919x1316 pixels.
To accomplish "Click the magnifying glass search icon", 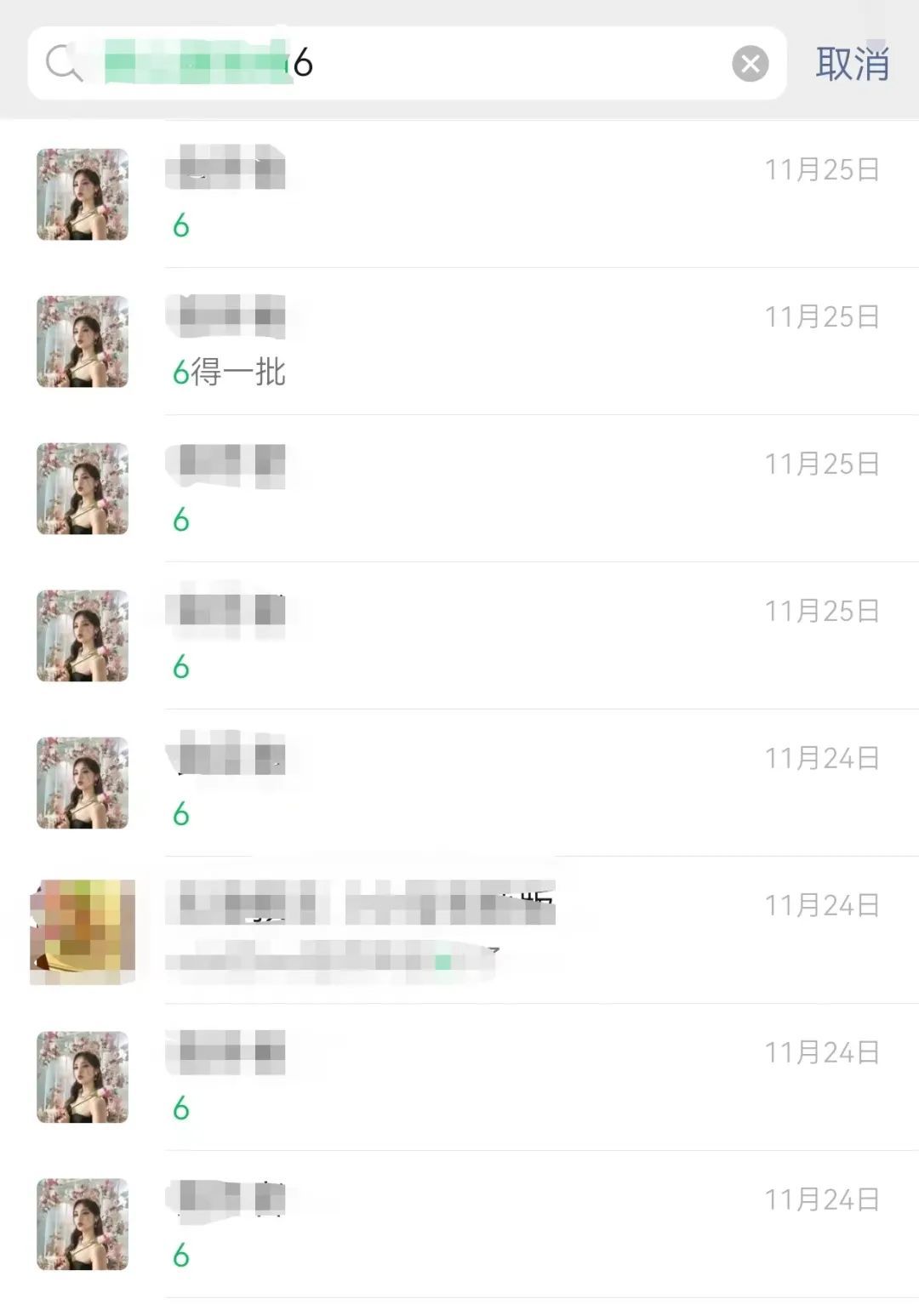I will 63,63.
